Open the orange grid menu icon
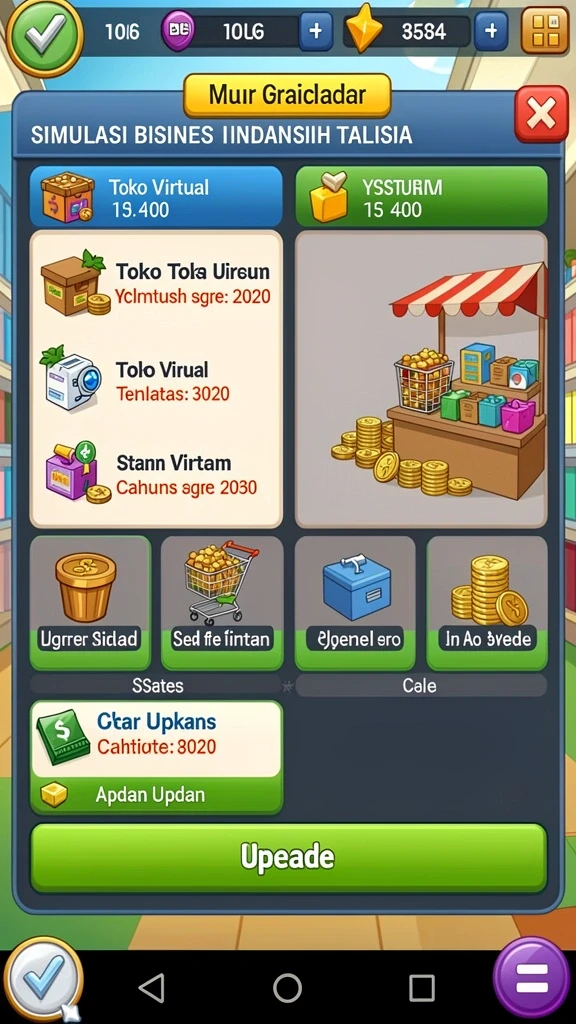576x1024 pixels. [x=545, y=30]
